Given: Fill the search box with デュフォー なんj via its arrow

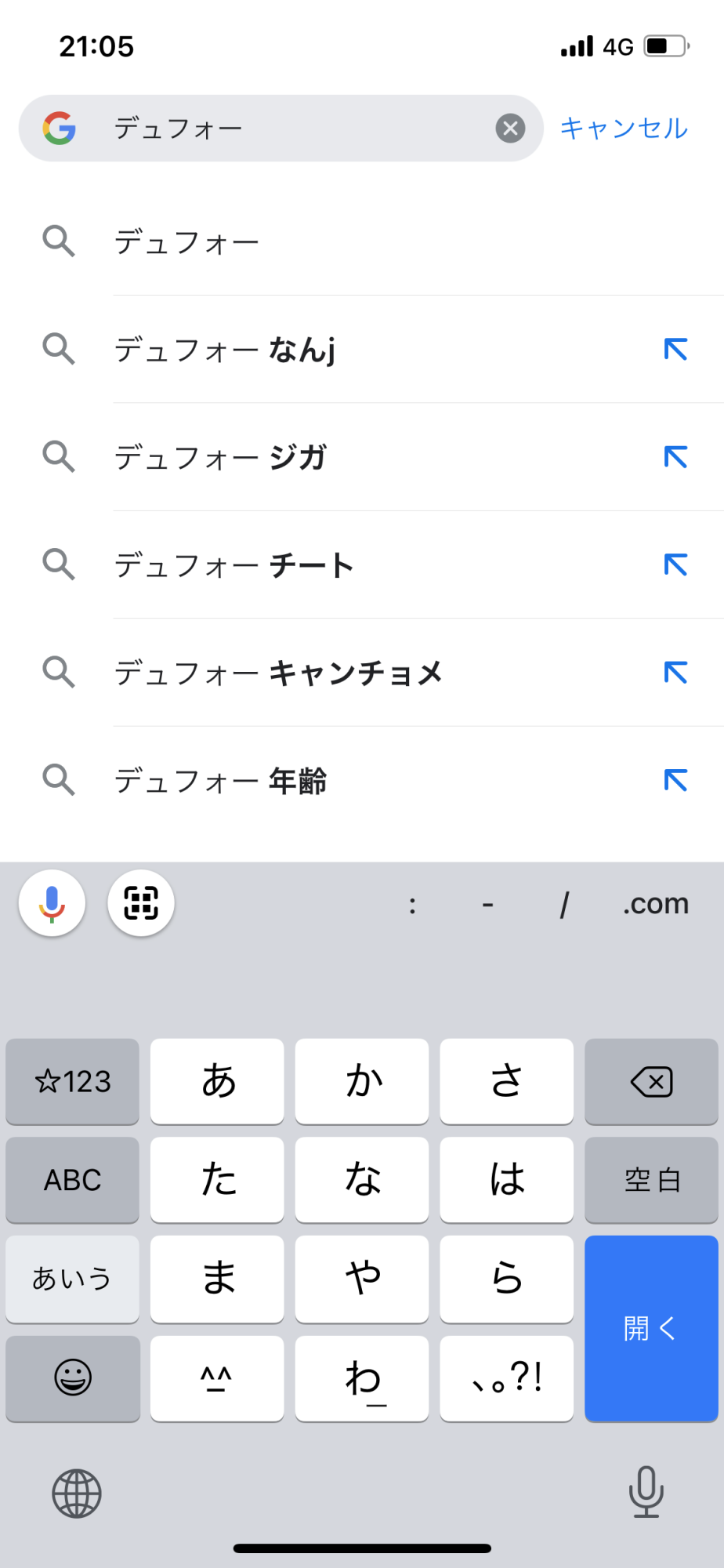Looking at the screenshot, I should click(x=675, y=349).
